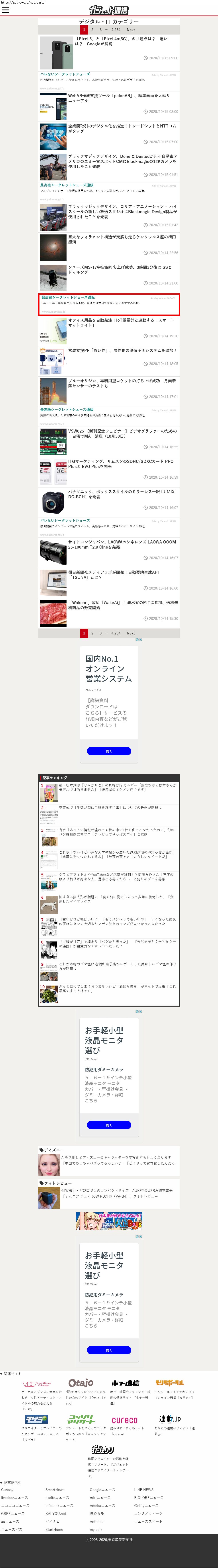Open the SmartNews distribution link
The width and height of the screenshot is (218, 1568).
click(55, 1489)
